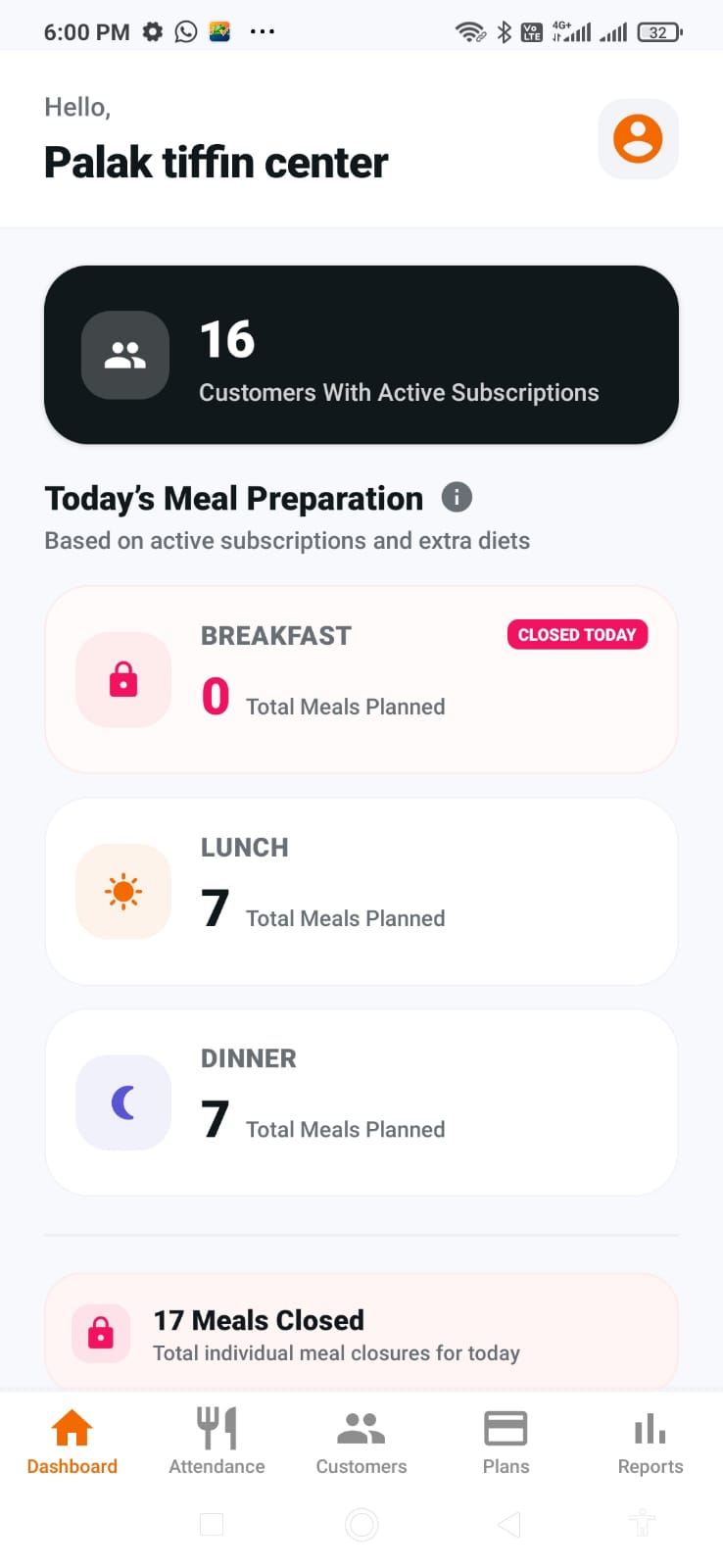Switch to the Customers tab
The width and height of the screenshot is (723, 1568).
point(361,1442)
